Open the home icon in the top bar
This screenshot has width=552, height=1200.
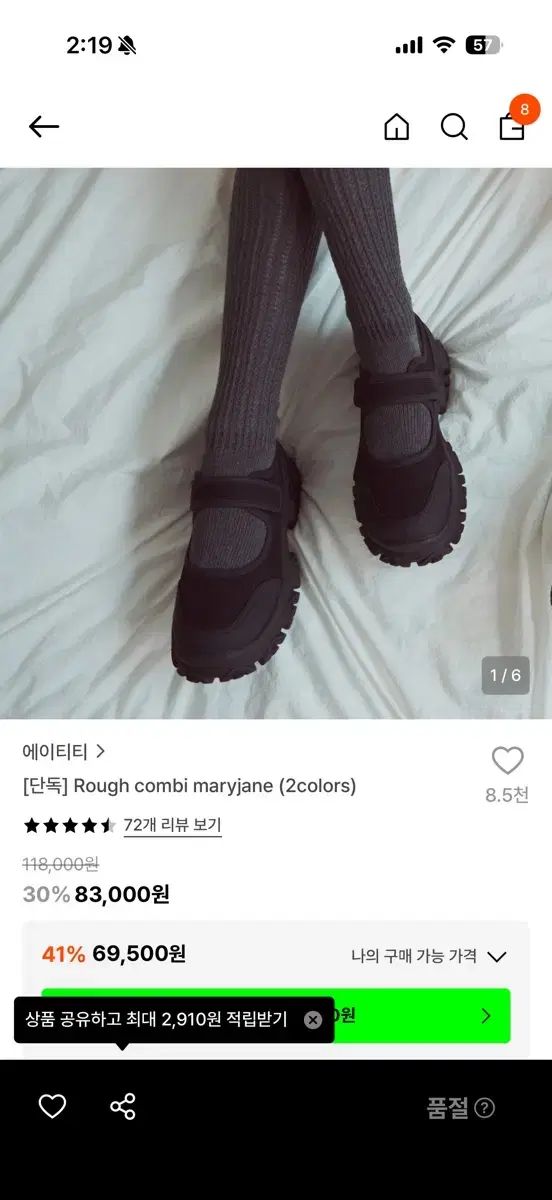pos(397,127)
